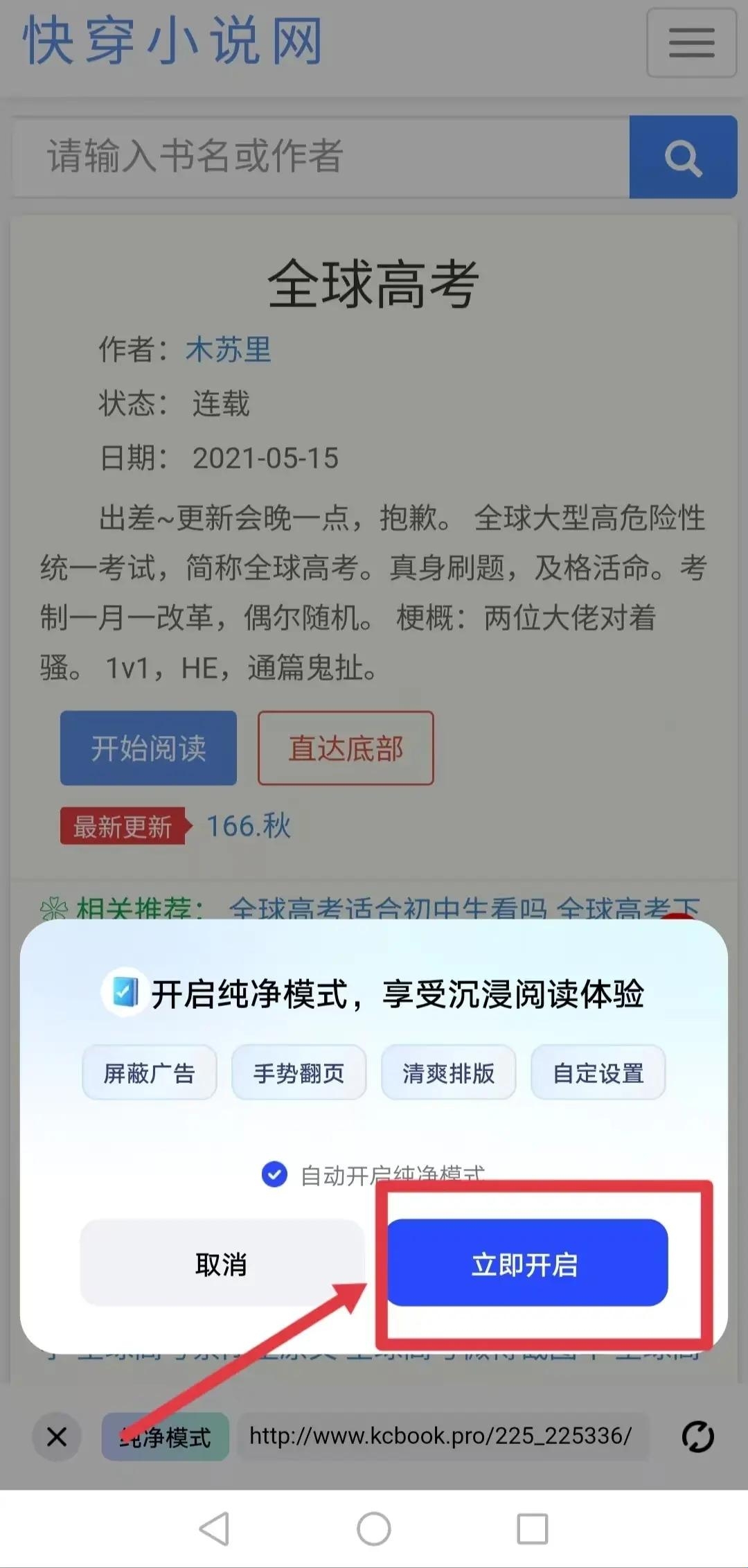This screenshot has height=1568, width=748.
Task: Refresh the page with the reload icon
Action: (697, 1436)
